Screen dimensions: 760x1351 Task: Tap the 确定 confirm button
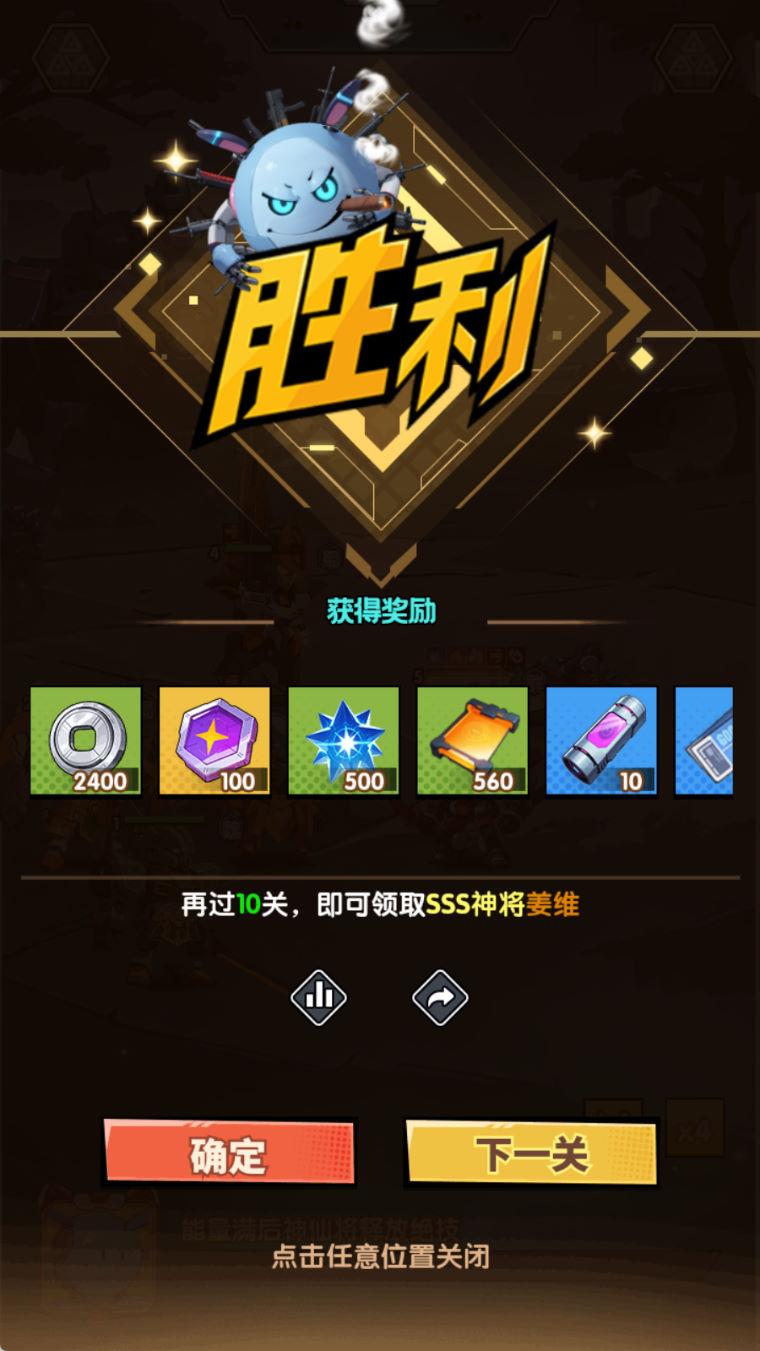(x=229, y=1153)
